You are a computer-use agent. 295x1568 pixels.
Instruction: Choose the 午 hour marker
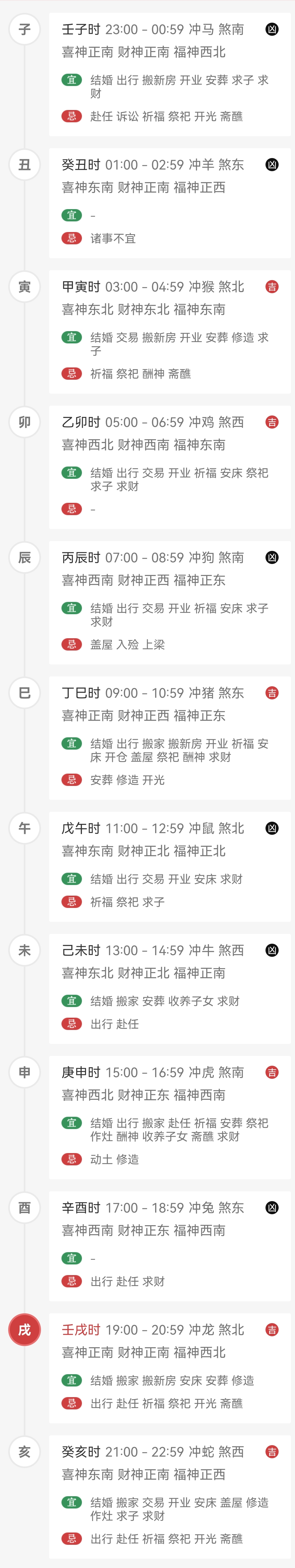coord(24,828)
